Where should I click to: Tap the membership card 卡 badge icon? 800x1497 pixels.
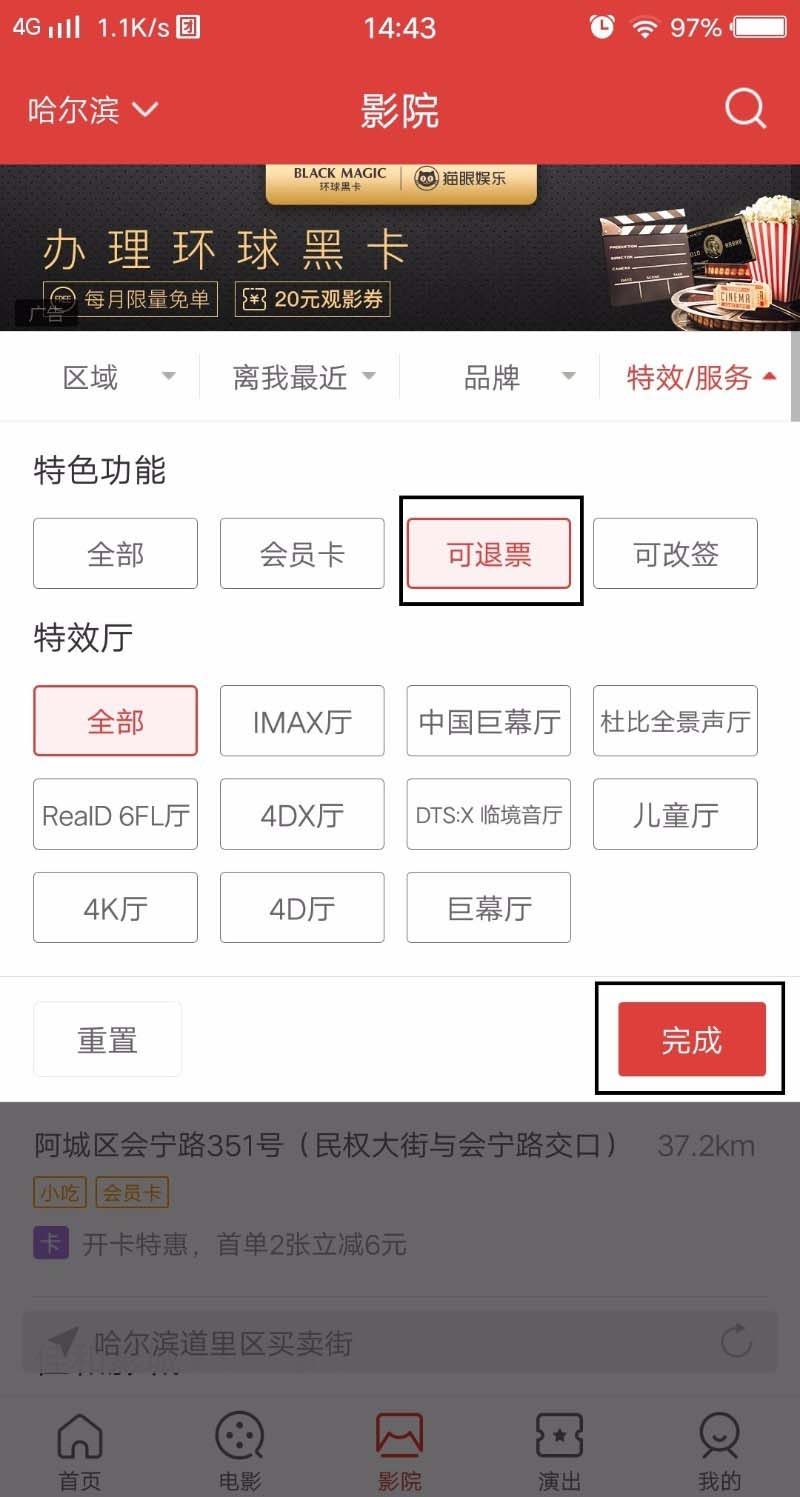51,1244
